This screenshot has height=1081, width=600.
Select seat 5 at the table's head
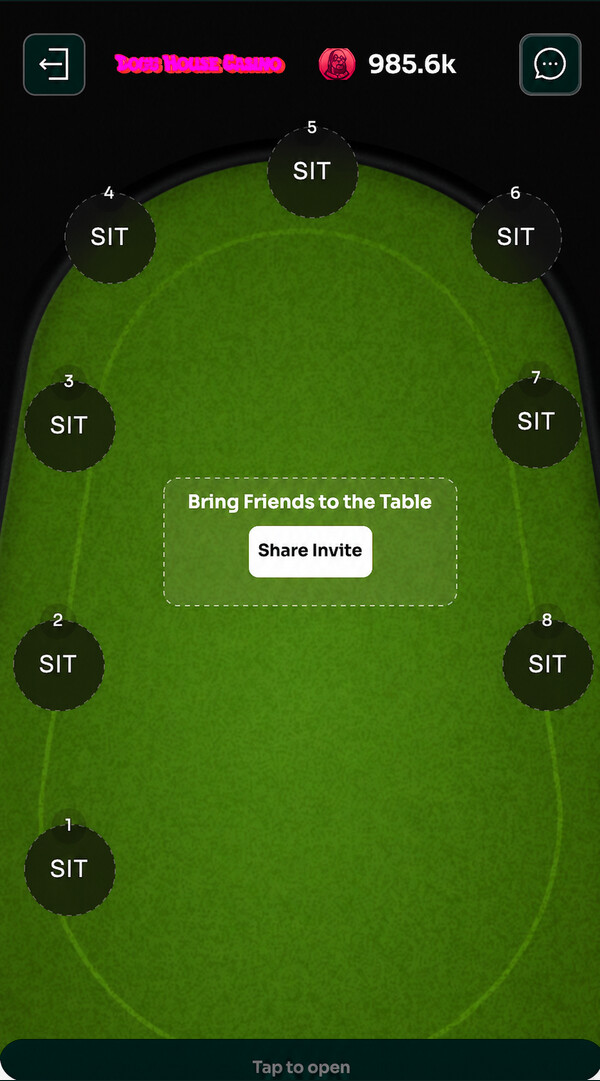(312, 172)
